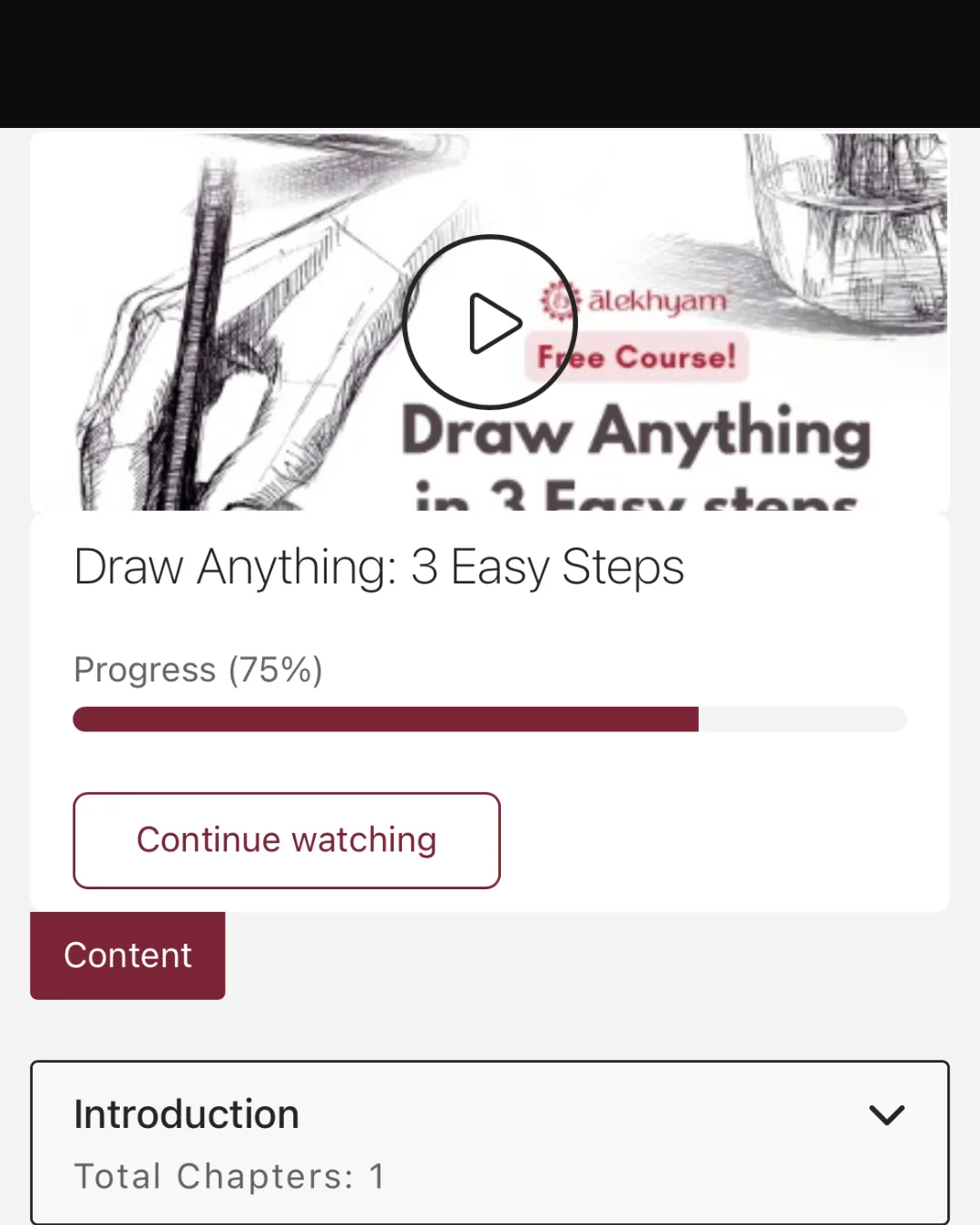This screenshot has width=980, height=1225.
Task: Select the Content tab
Action: point(128,955)
